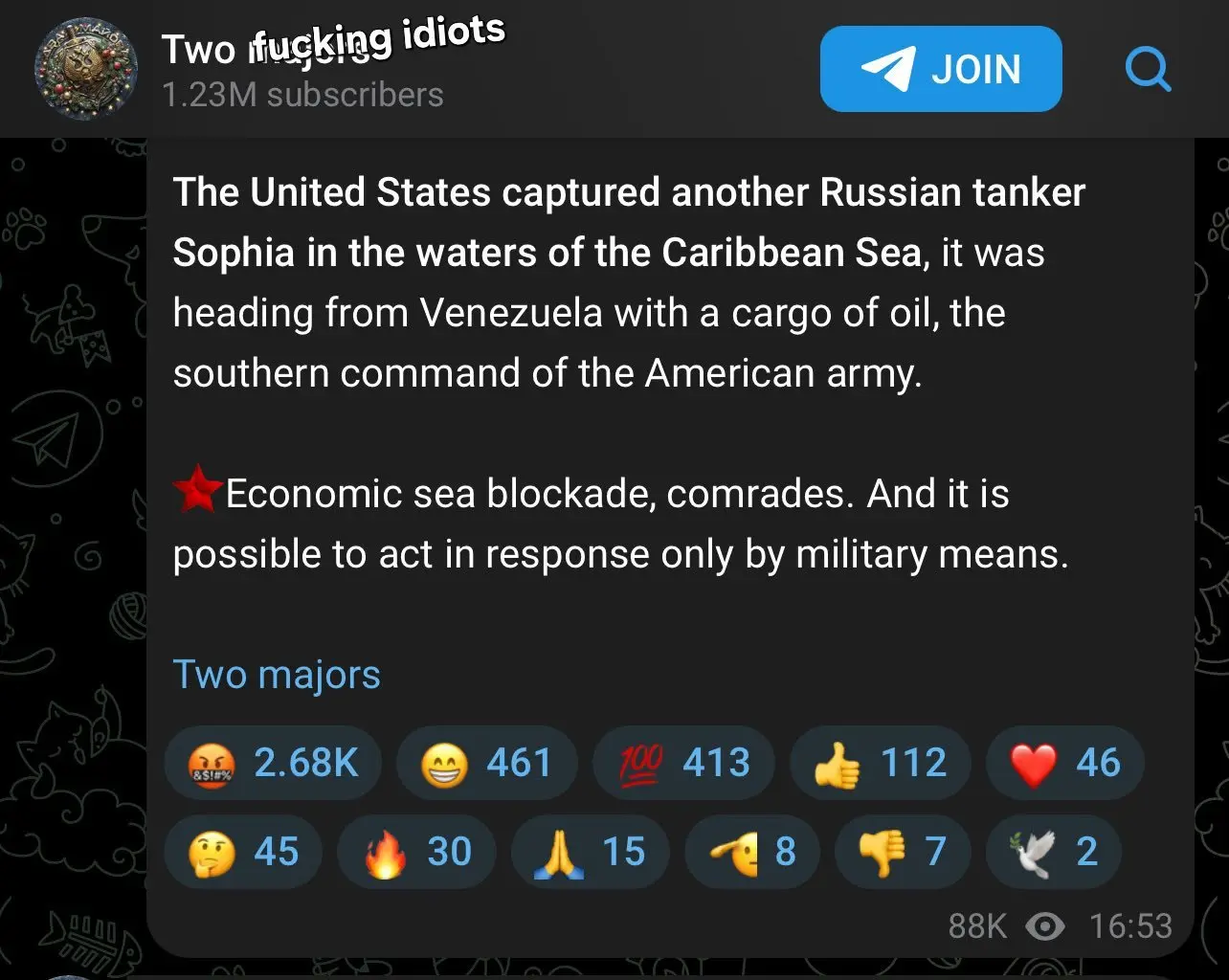
Task: React with the 100 emoji
Action: (x=683, y=764)
